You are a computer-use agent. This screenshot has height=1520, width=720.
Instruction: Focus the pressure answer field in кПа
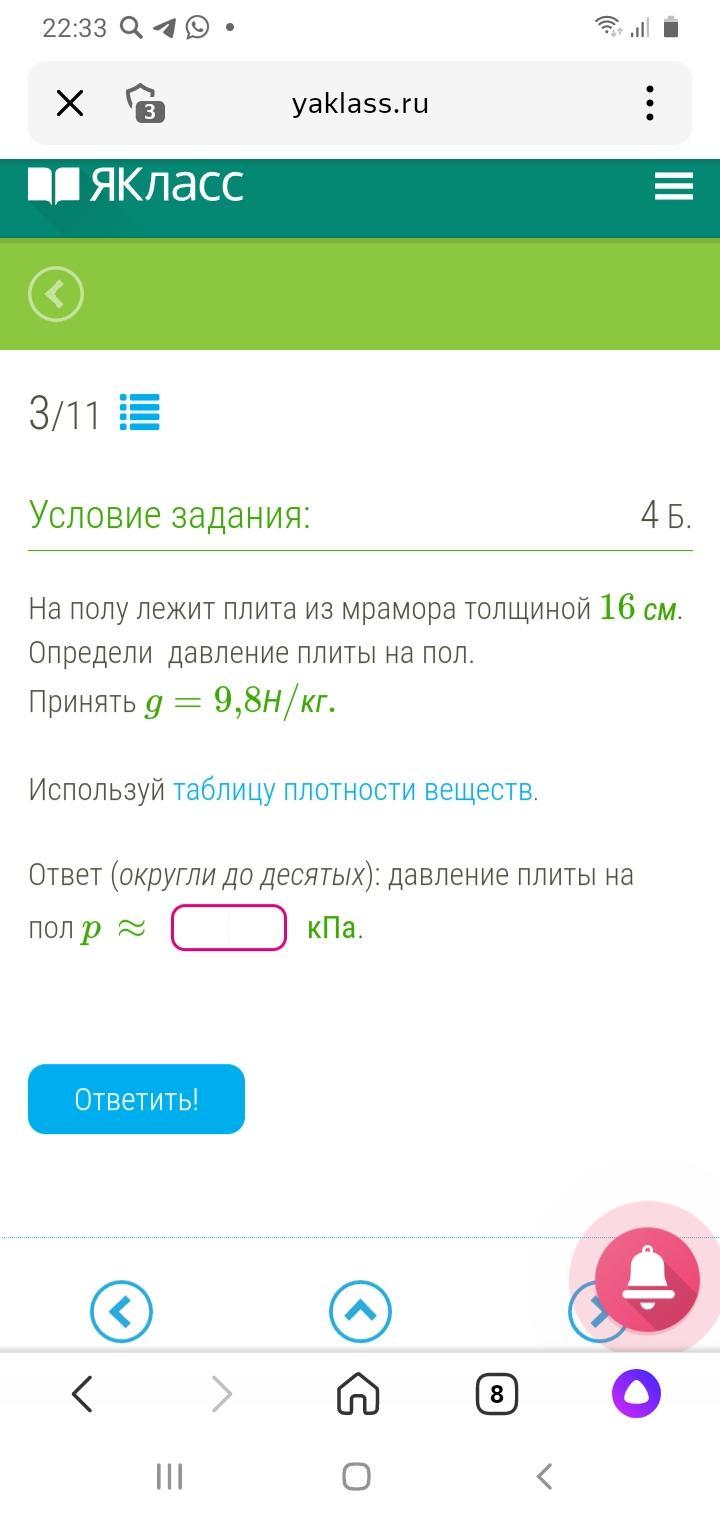[229, 927]
